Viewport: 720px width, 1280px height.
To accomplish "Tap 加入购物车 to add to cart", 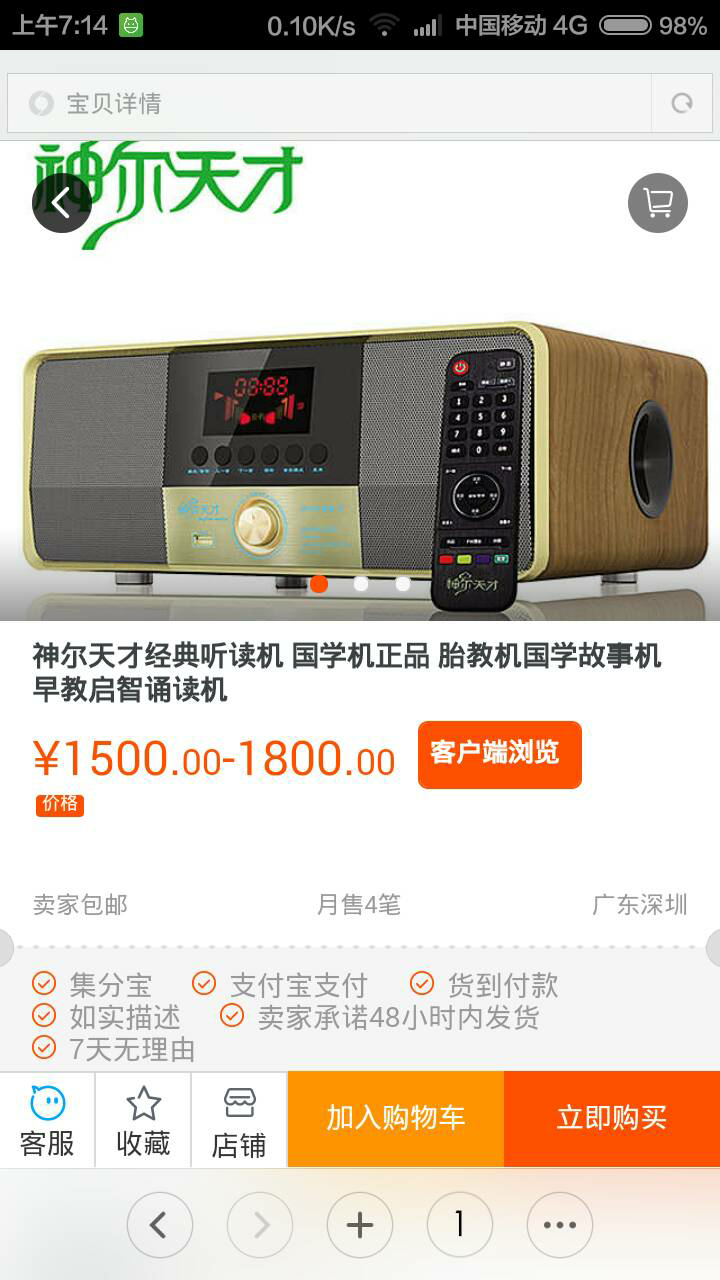I will pos(396,1119).
